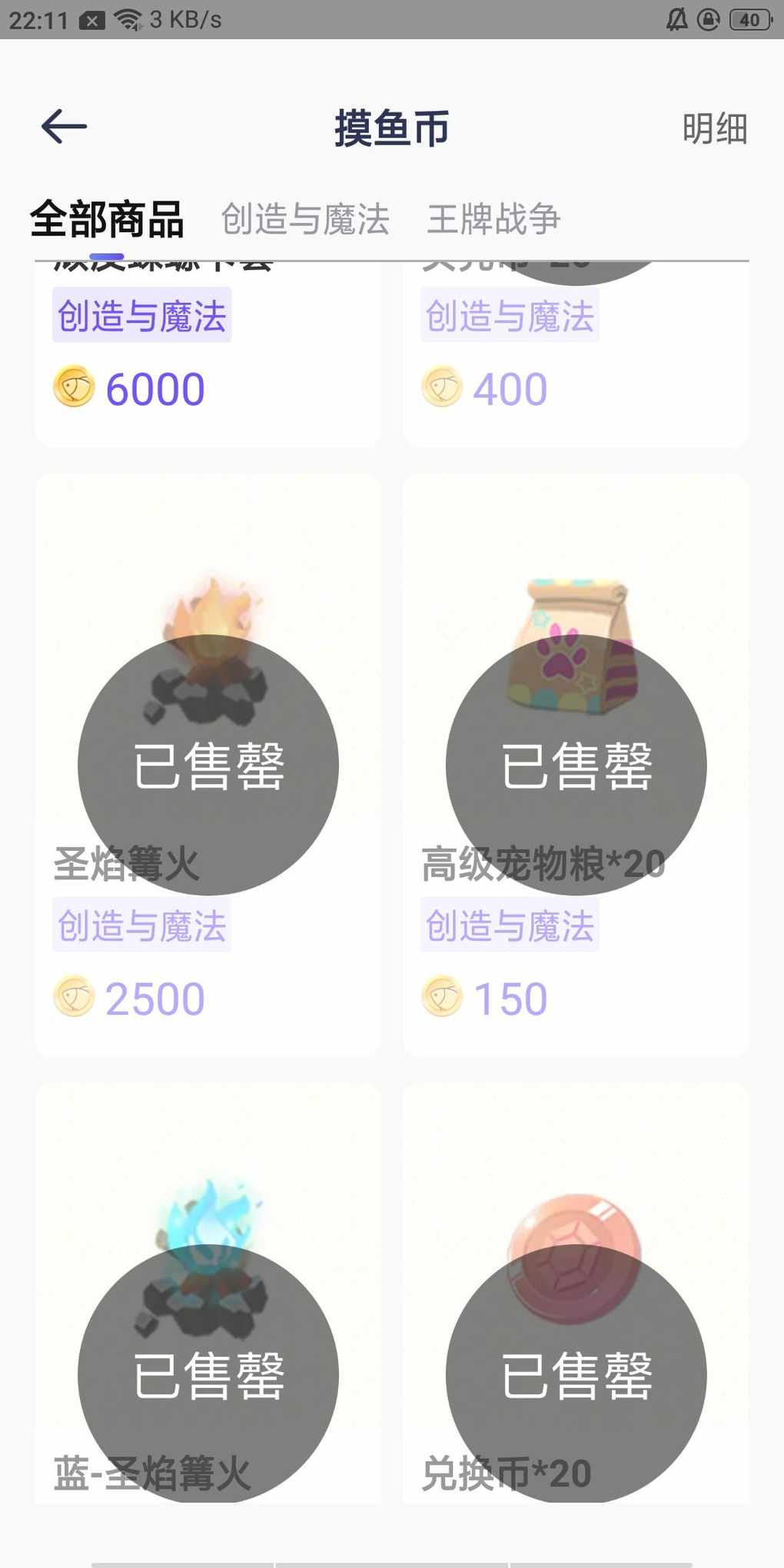Go back using the arrow icon
The height and width of the screenshot is (1568, 784).
coord(64,127)
